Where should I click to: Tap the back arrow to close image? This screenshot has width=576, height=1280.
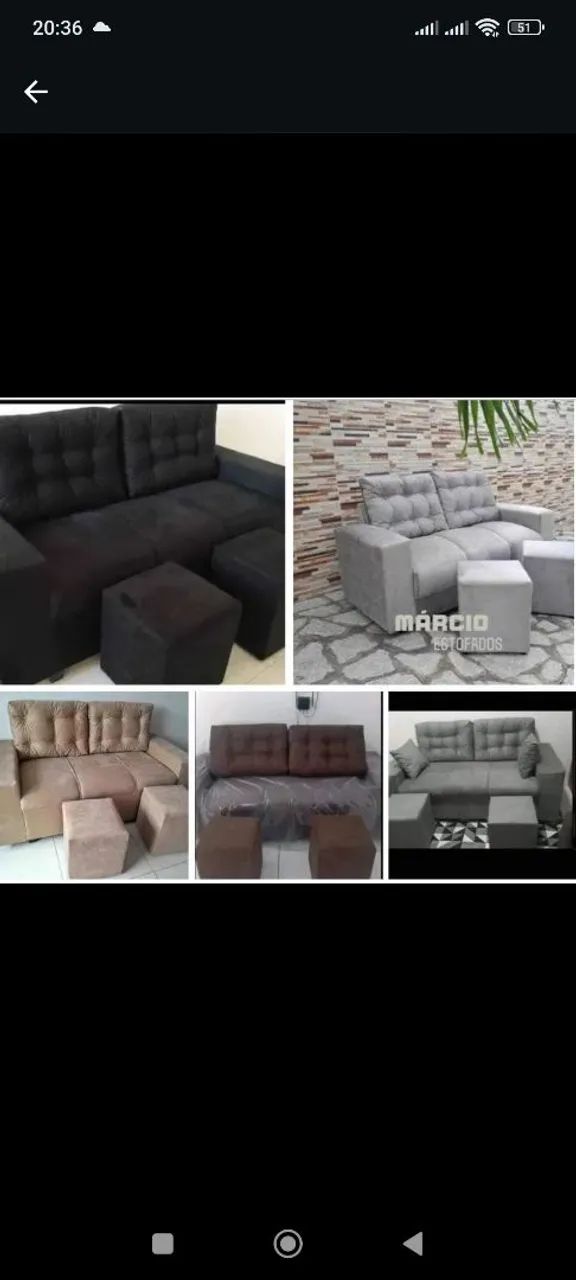click(36, 92)
